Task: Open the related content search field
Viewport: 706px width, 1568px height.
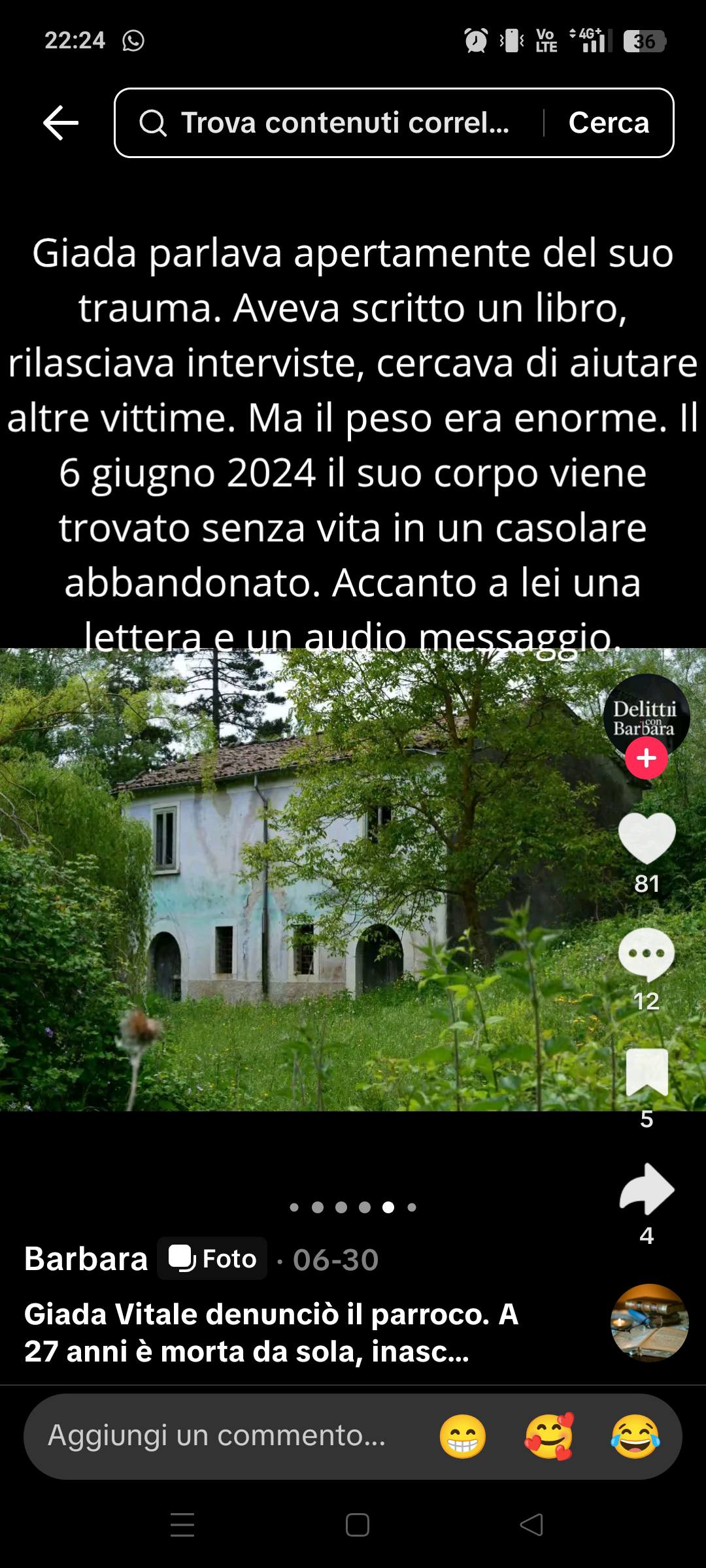Action: click(x=340, y=123)
